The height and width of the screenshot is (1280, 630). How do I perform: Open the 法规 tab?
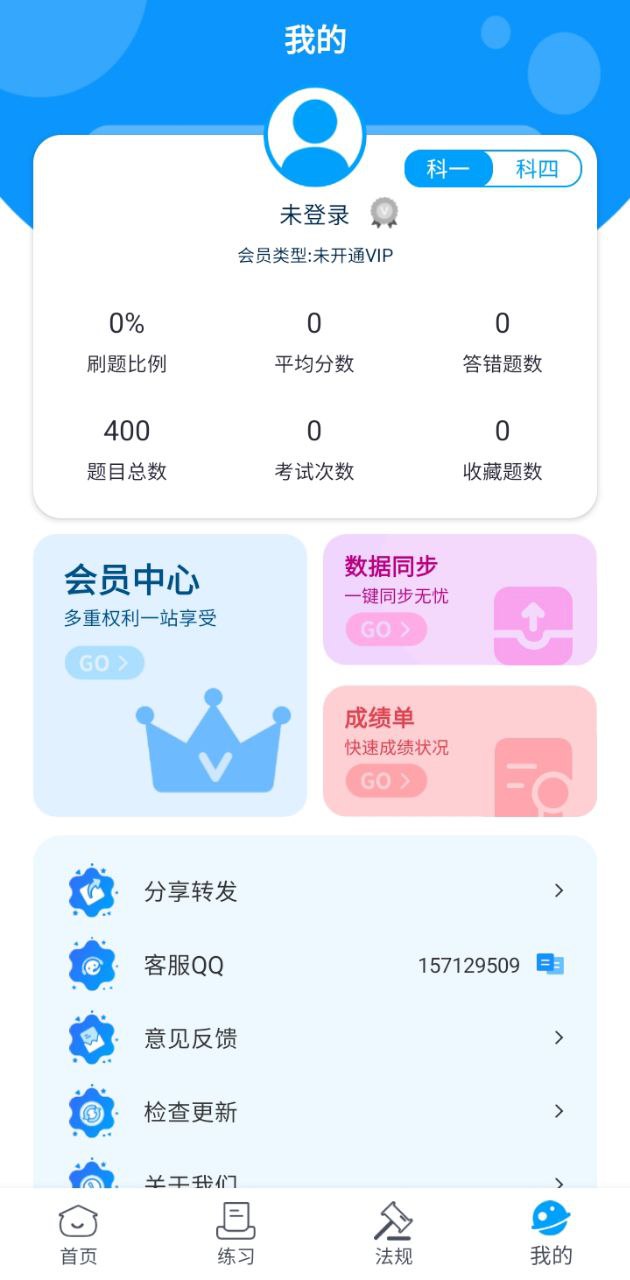coord(393,1235)
